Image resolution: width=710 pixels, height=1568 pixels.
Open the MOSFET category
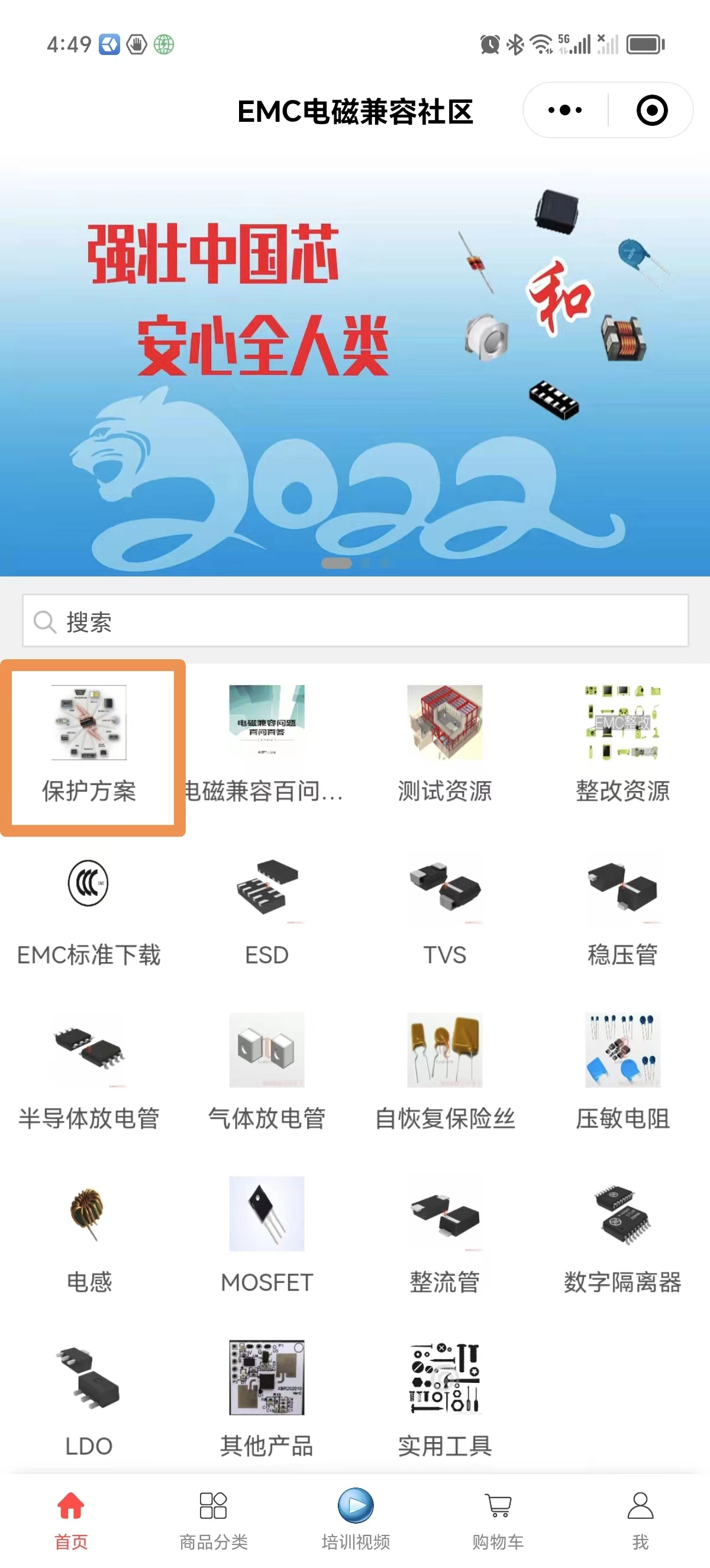[266, 1237]
